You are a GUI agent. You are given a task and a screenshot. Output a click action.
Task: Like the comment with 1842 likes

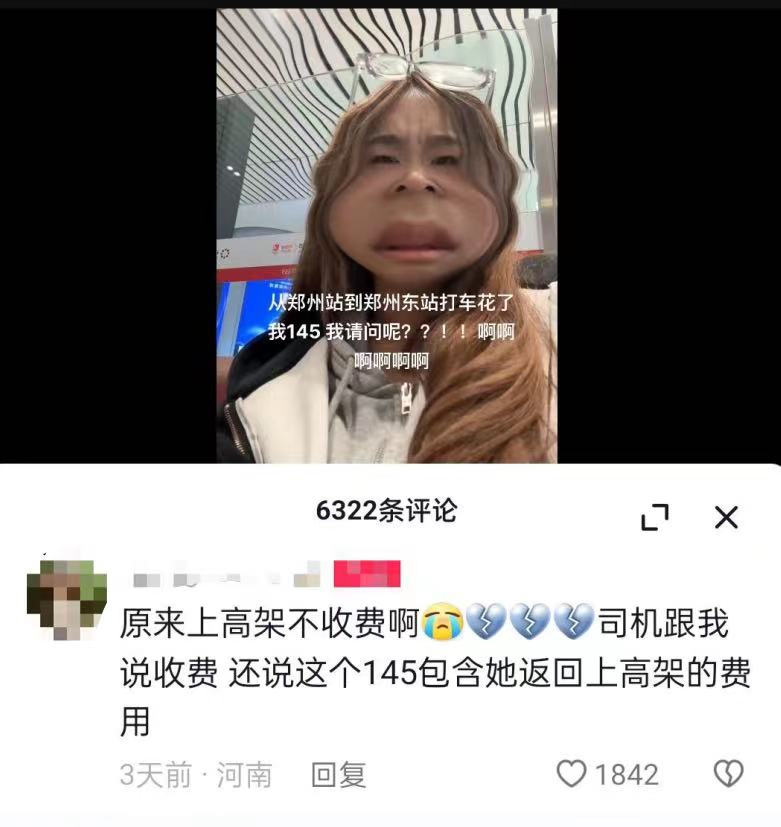point(572,774)
